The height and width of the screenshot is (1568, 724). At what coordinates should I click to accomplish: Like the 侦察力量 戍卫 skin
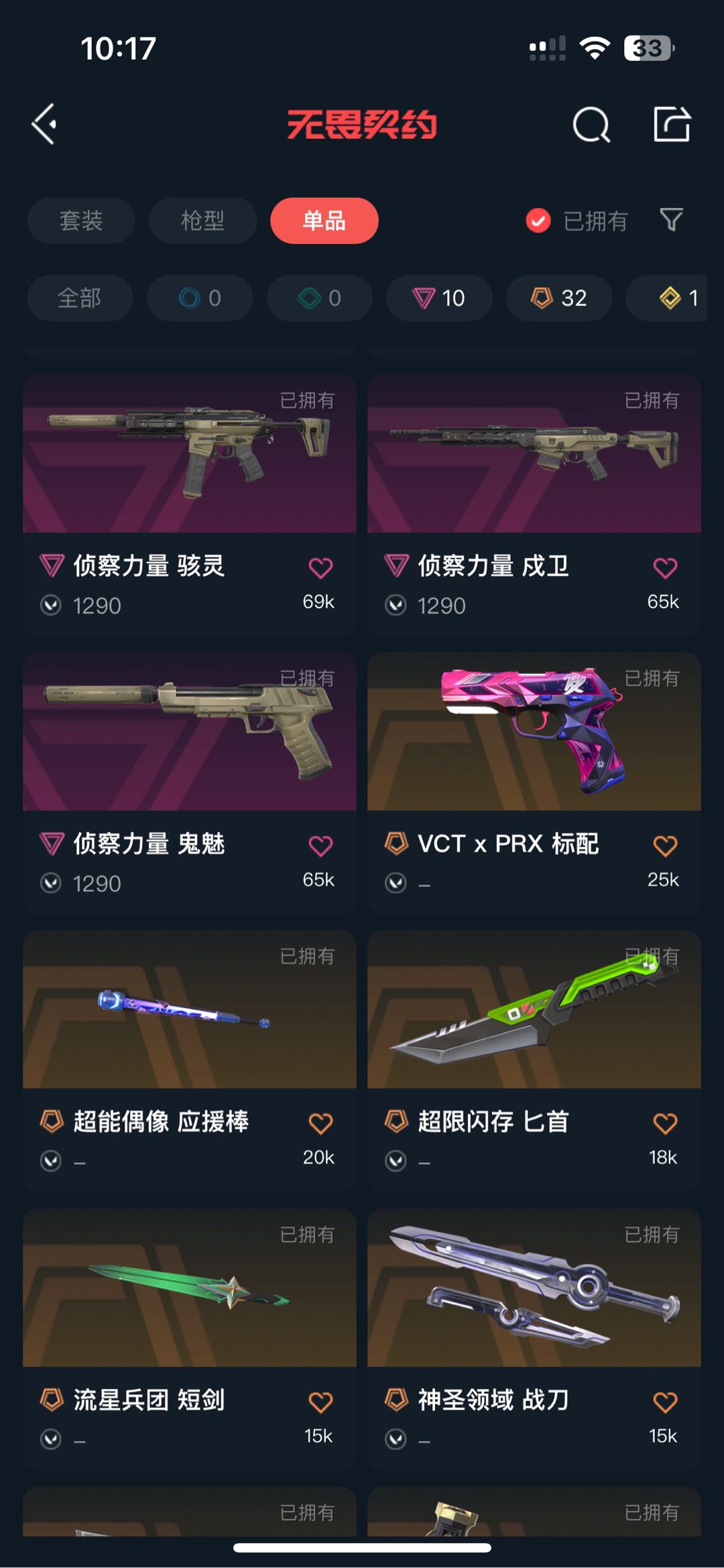(x=665, y=568)
